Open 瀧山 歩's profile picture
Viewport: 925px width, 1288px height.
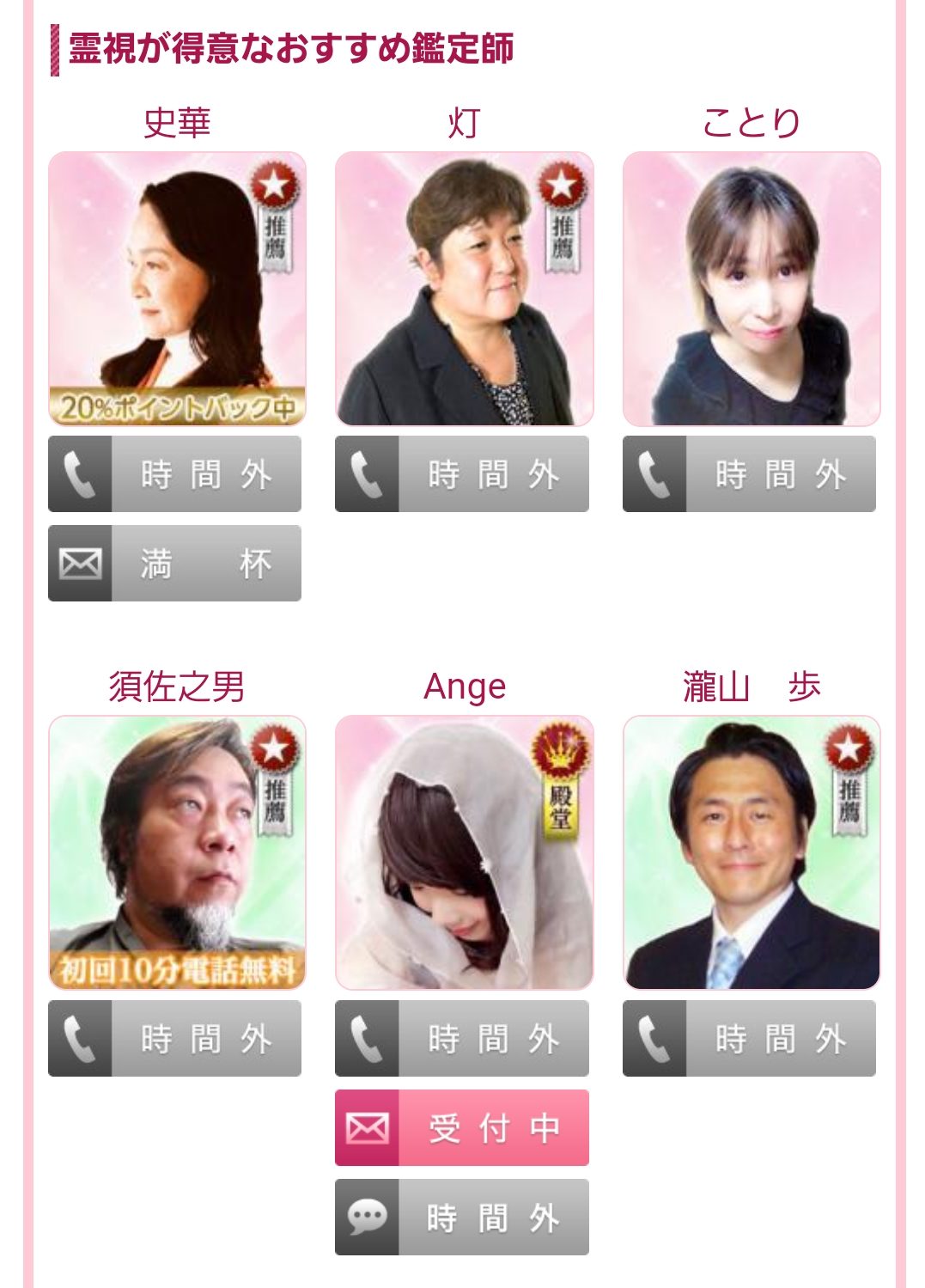point(752,852)
